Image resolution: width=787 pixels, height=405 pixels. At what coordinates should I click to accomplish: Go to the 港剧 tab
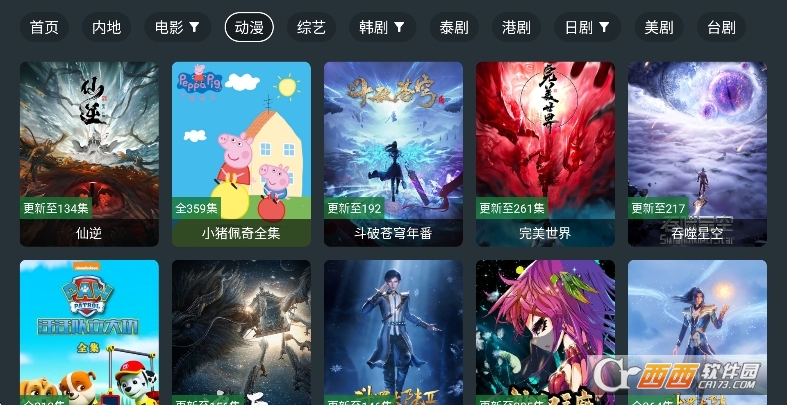(516, 27)
